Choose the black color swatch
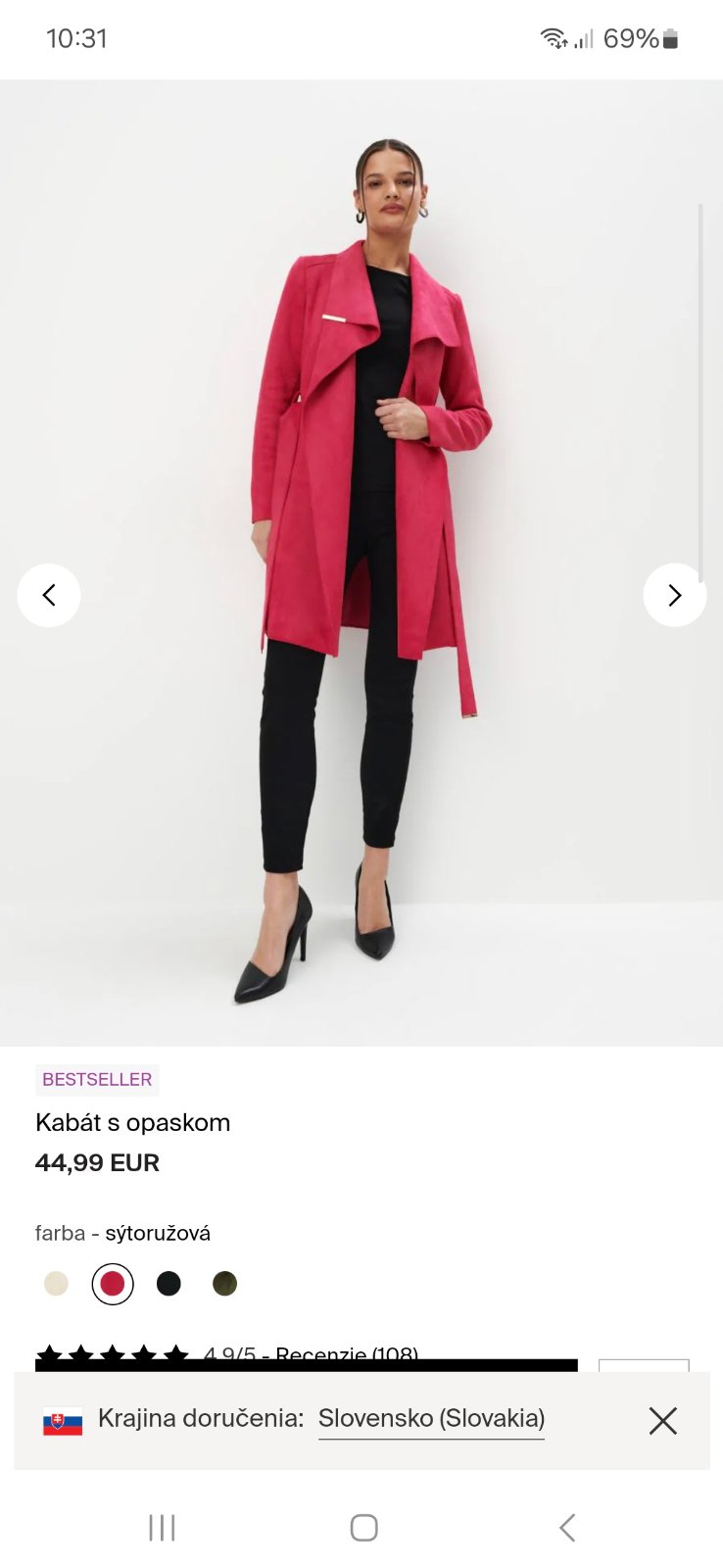 click(169, 1284)
